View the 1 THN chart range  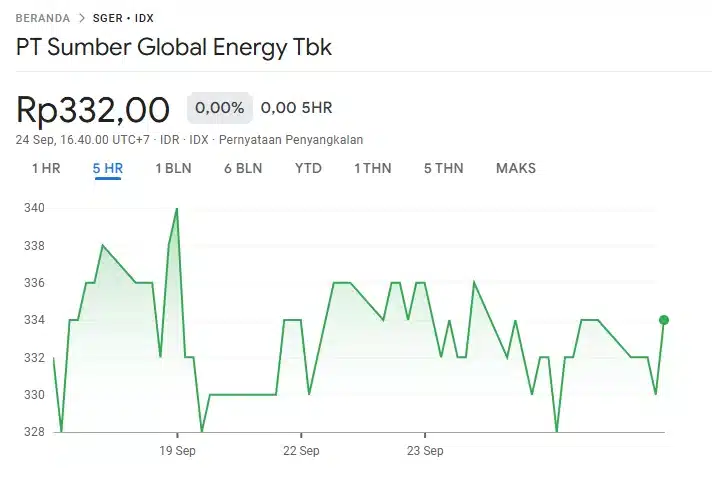pyautogui.click(x=373, y=168)
